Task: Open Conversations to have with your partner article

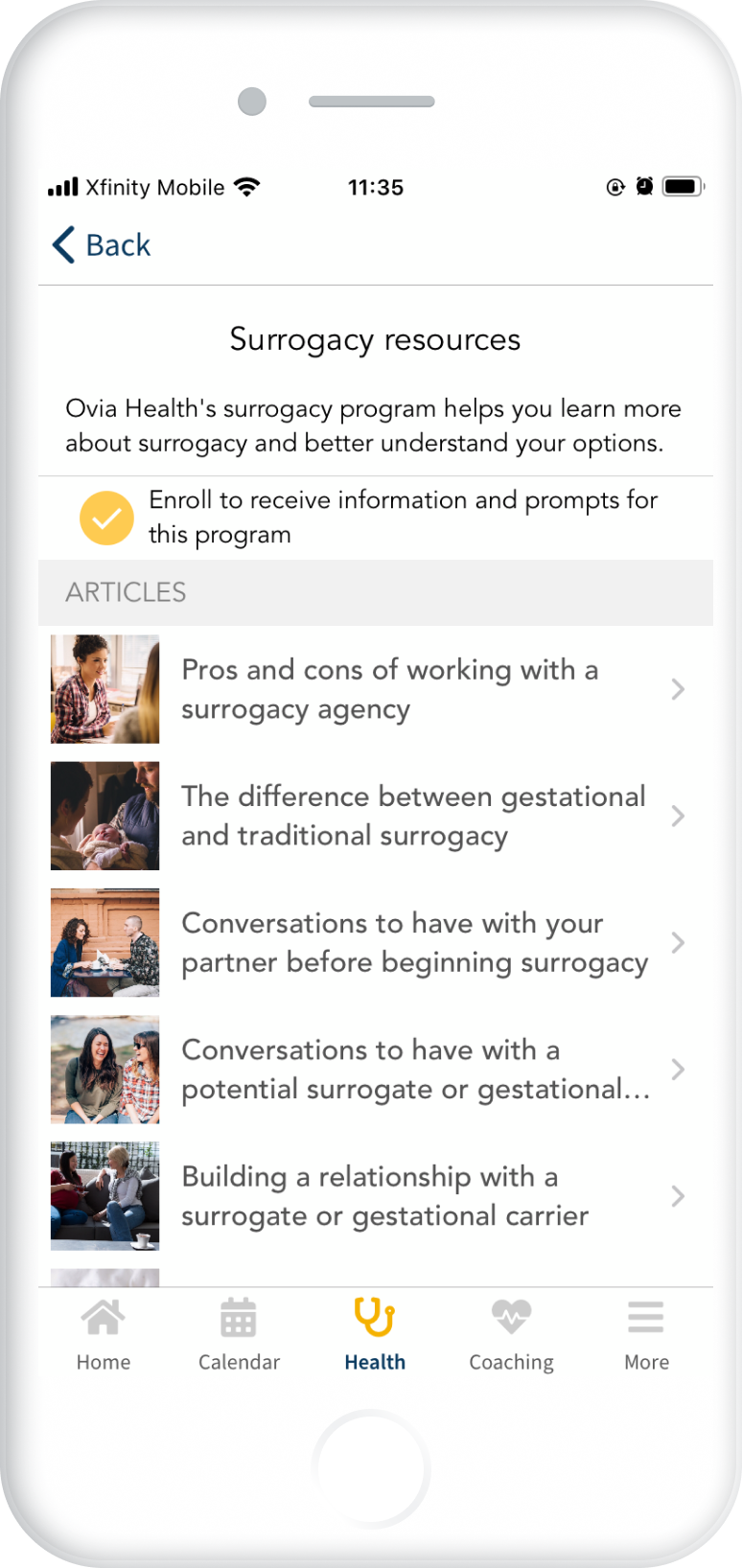Action: [x=376, y=942]
